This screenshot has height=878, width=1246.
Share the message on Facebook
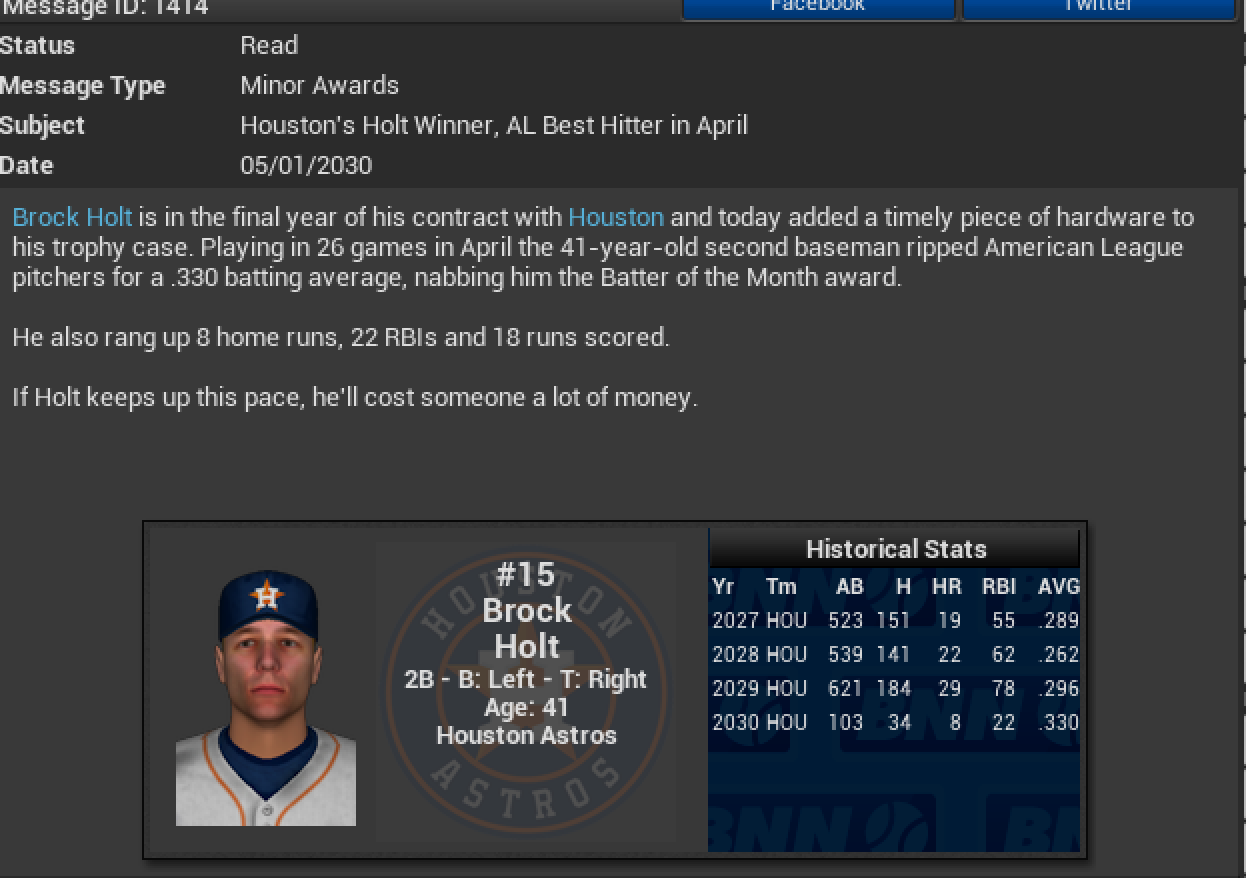(818, 8)
